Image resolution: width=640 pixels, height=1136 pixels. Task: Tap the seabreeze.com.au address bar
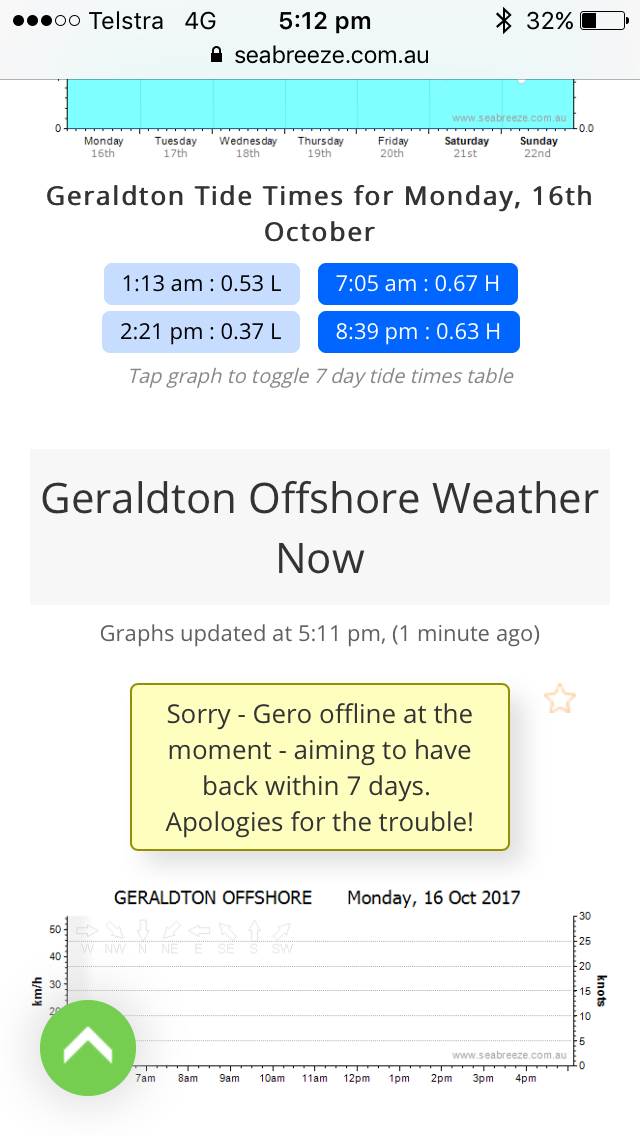click(x=320, y=55)
